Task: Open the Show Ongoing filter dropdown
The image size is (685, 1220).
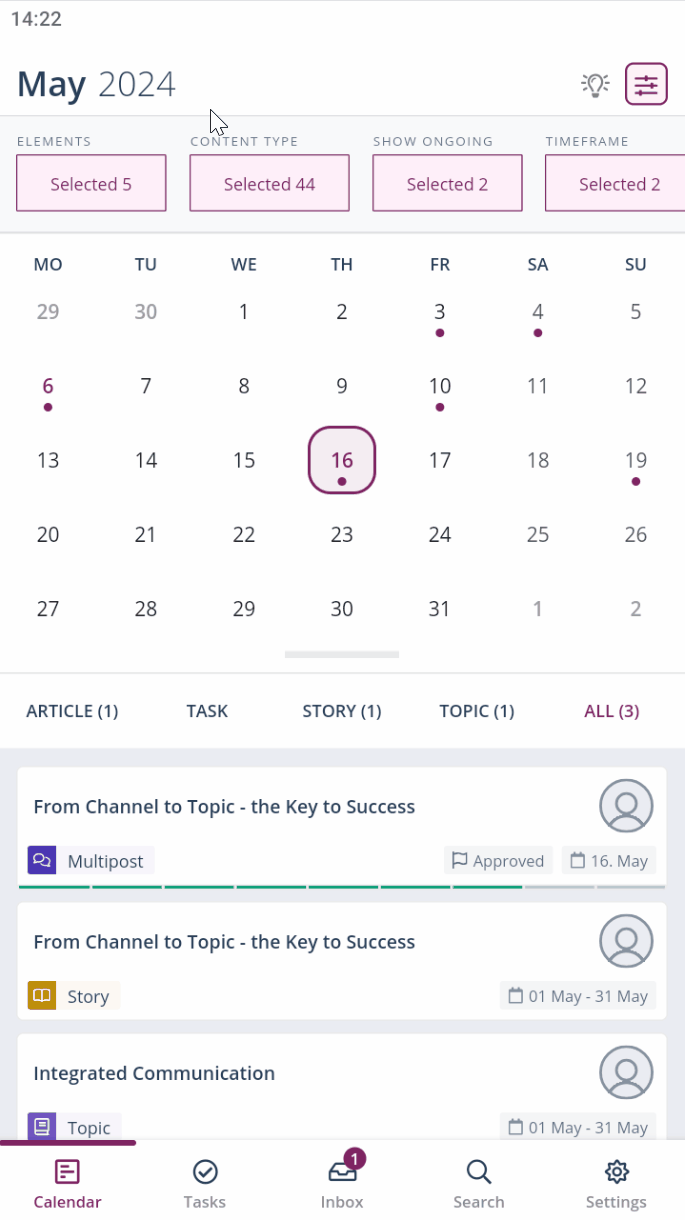Action: (447, 183)
